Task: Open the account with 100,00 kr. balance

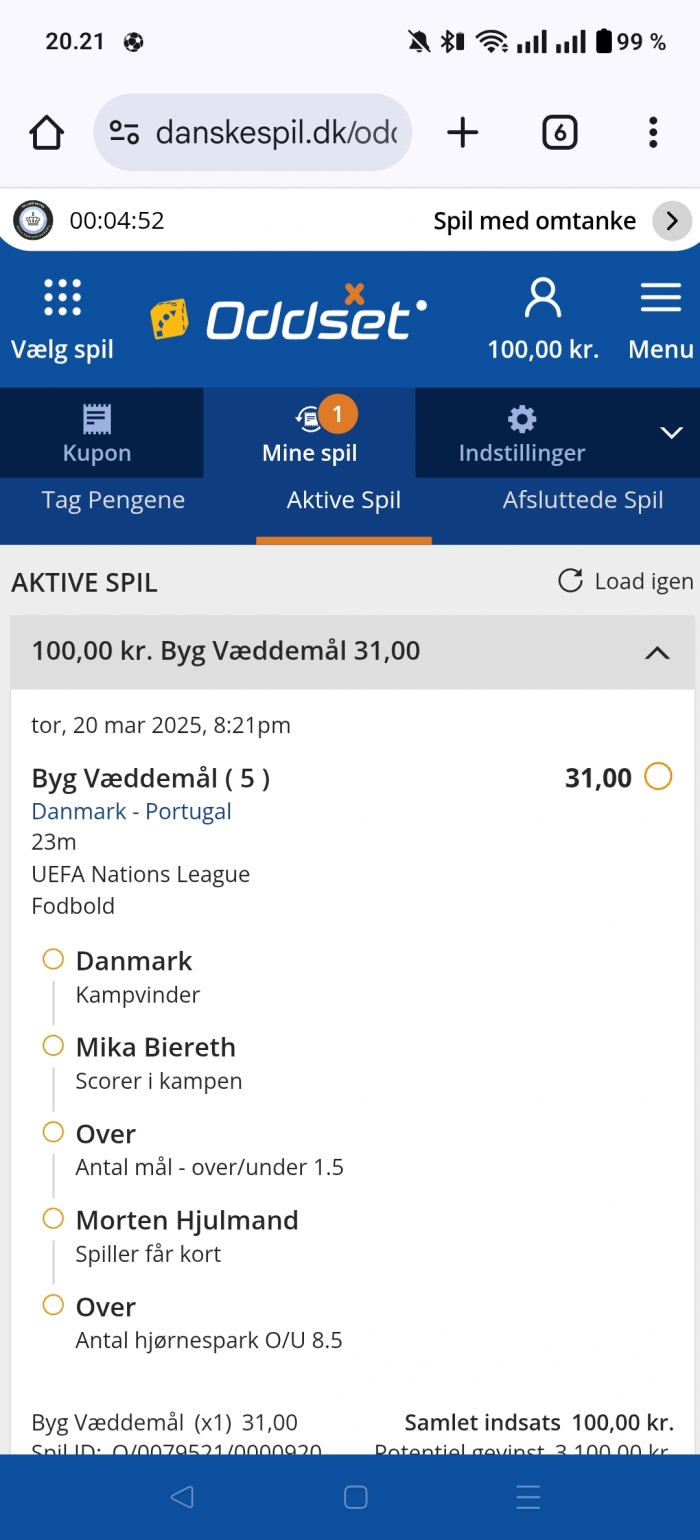Action: (x=543, y=320)
